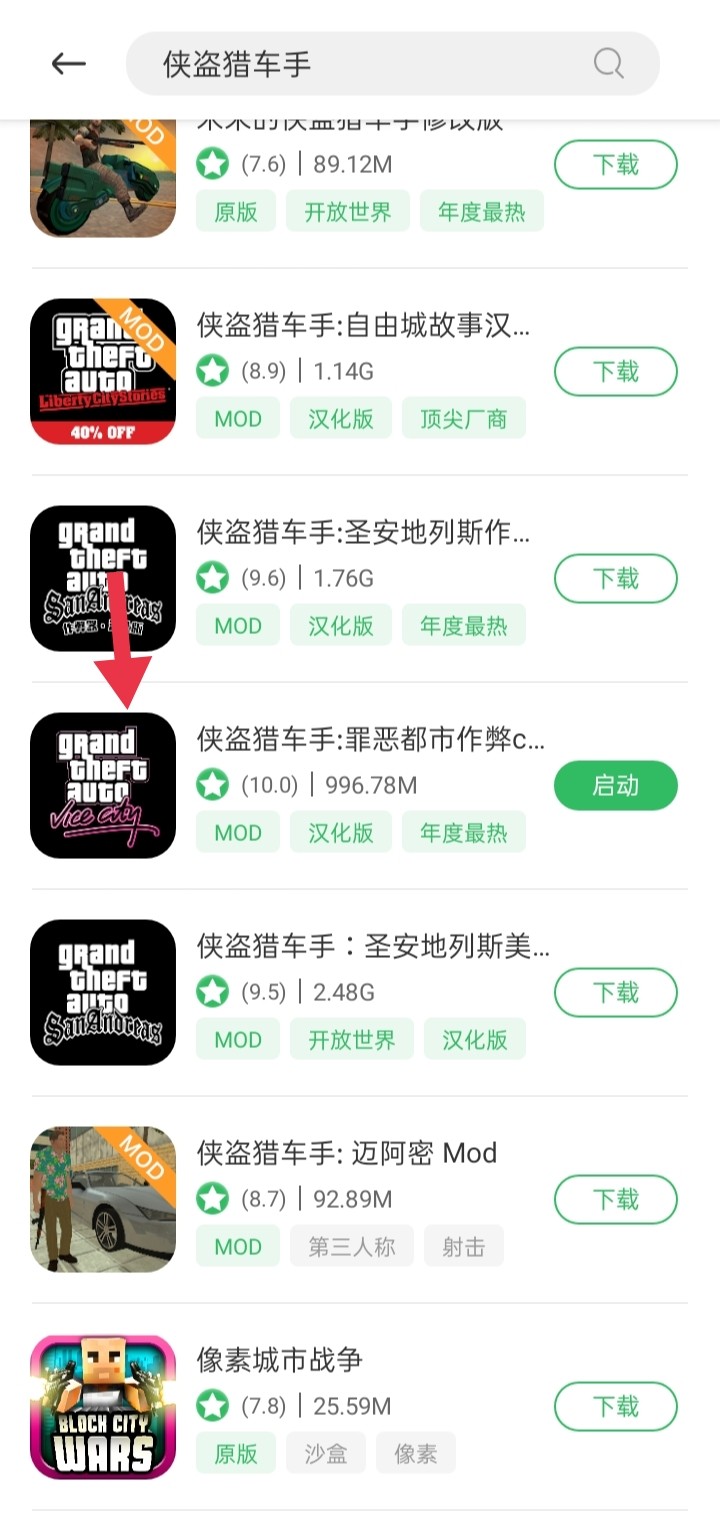Viewport: 720px width, 1536px height.
Task: Tap the magnifier search icon
Action: click(x=608, y=64)
